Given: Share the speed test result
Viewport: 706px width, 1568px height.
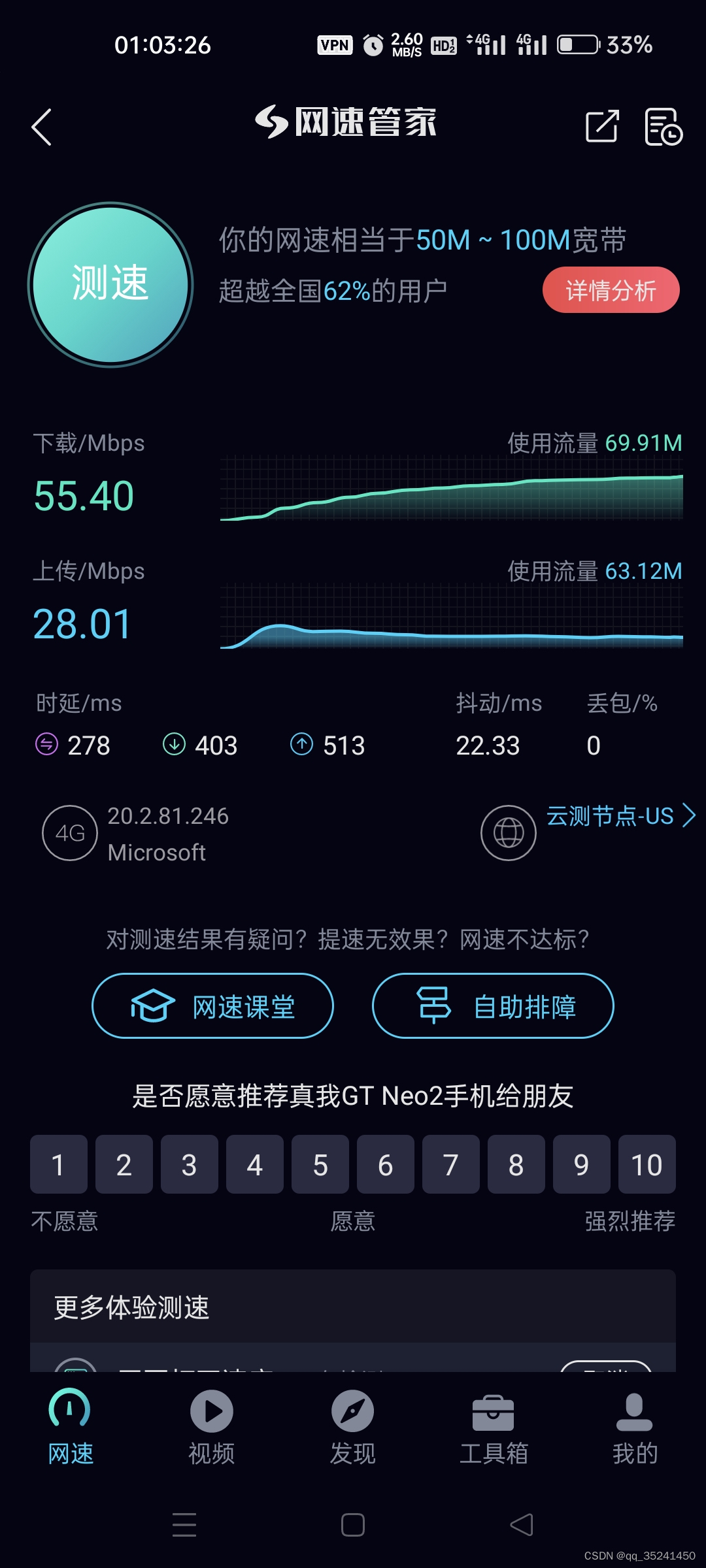Looking at the screenshot, I should tap(601, 126).
